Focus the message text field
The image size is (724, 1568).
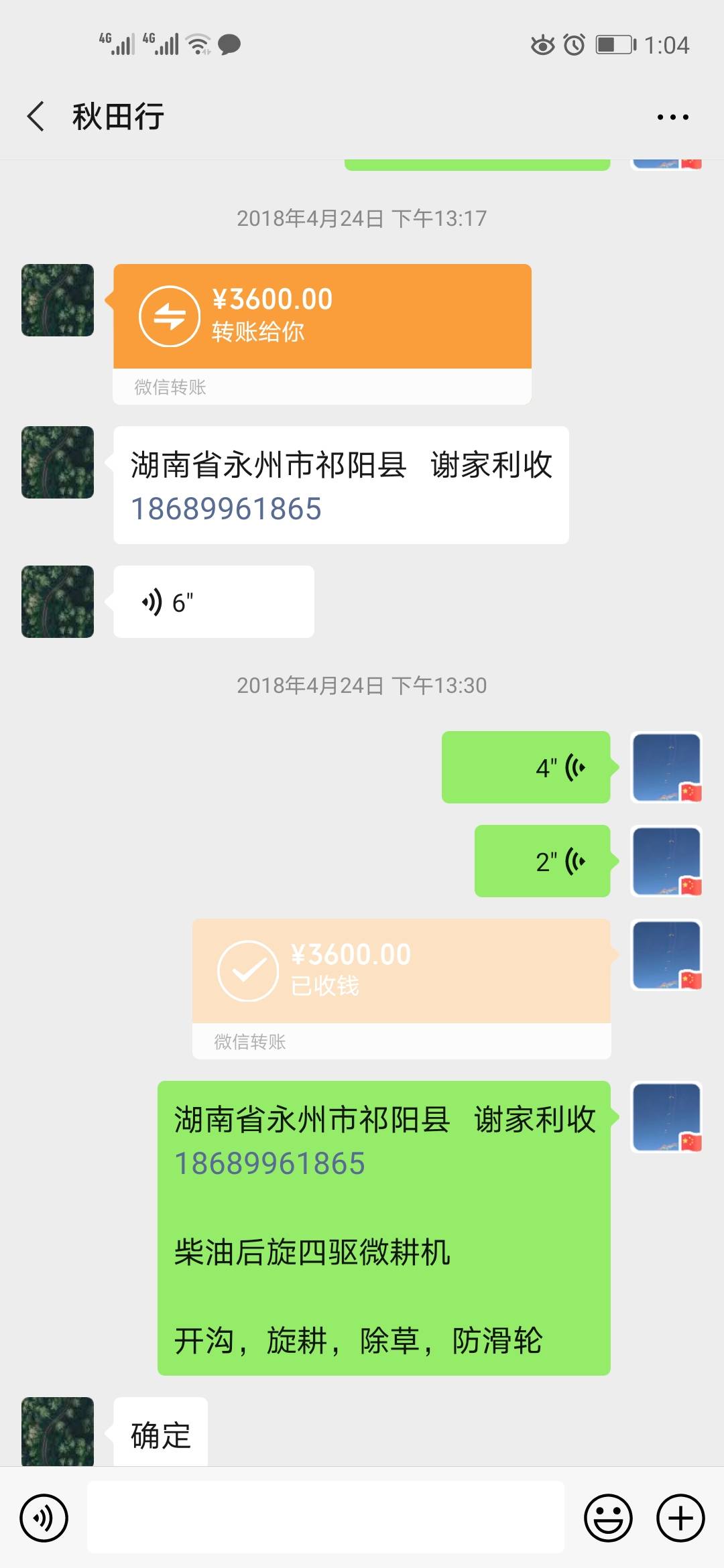[x=326, y=1518]
